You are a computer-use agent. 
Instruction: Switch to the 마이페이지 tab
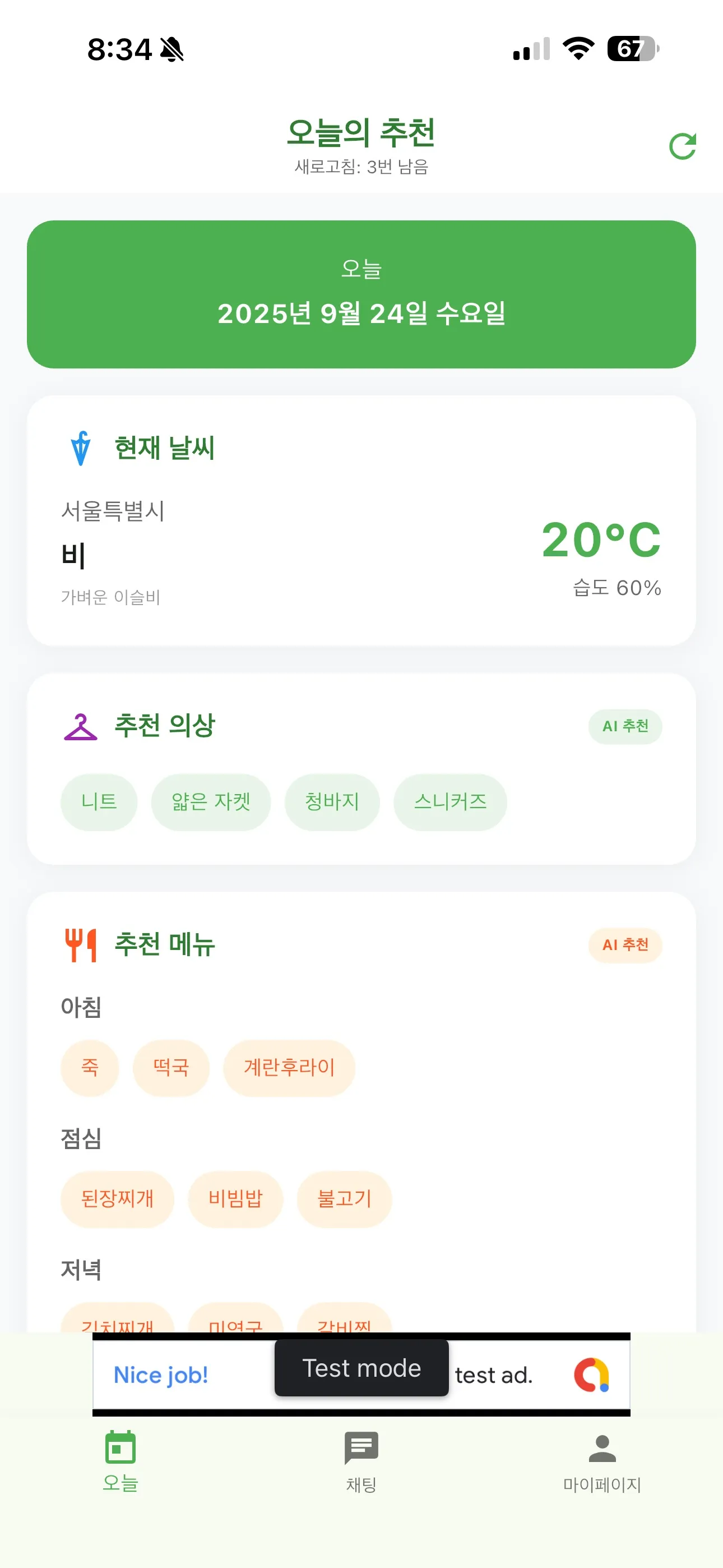(x=601, y=1467)
